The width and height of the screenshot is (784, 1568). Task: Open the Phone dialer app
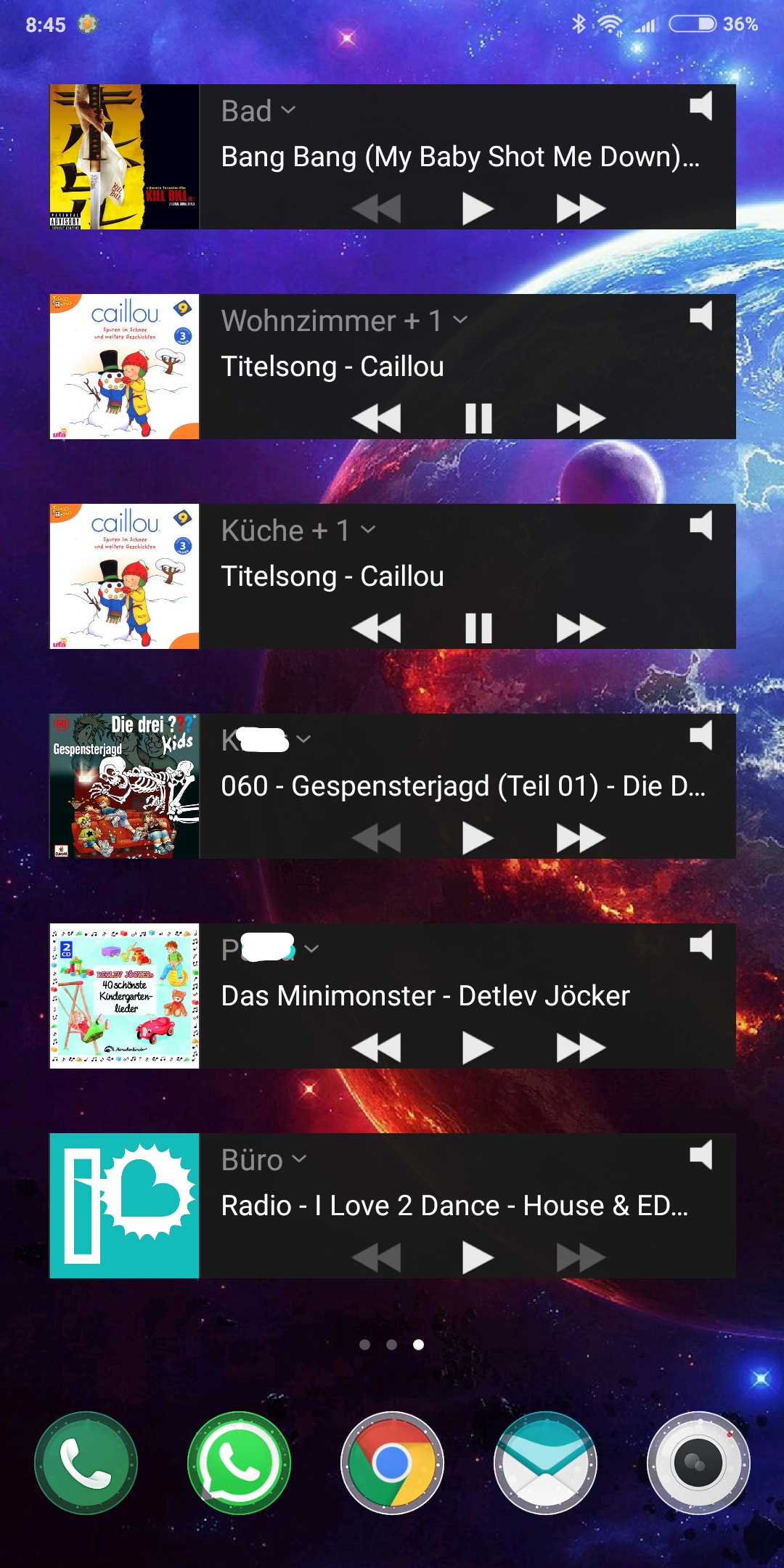pos(86,1463)
